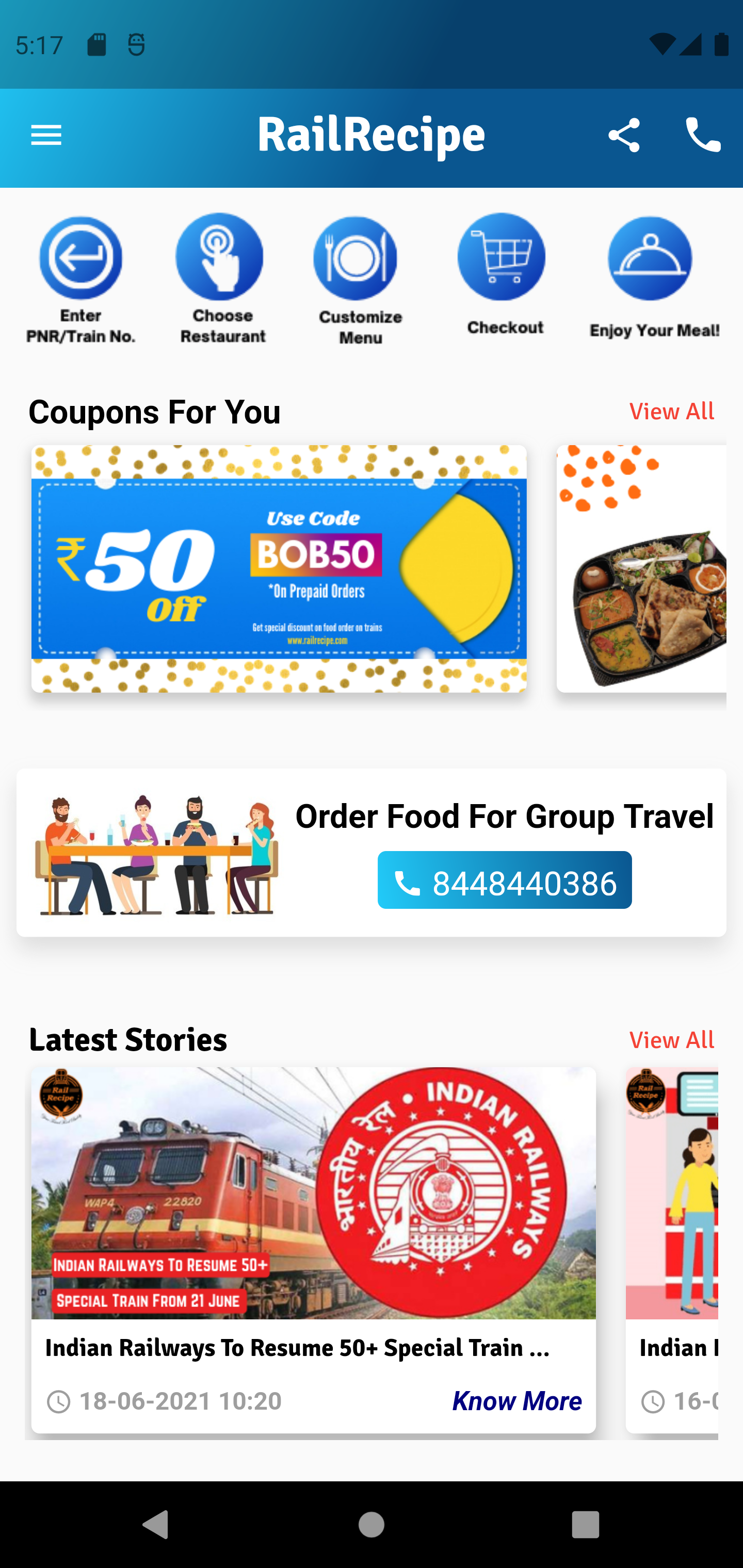The width and height of the screenshot is (743, 1568).
Task: Open the second story dated 16
Action: click(x=672, y=1250)
